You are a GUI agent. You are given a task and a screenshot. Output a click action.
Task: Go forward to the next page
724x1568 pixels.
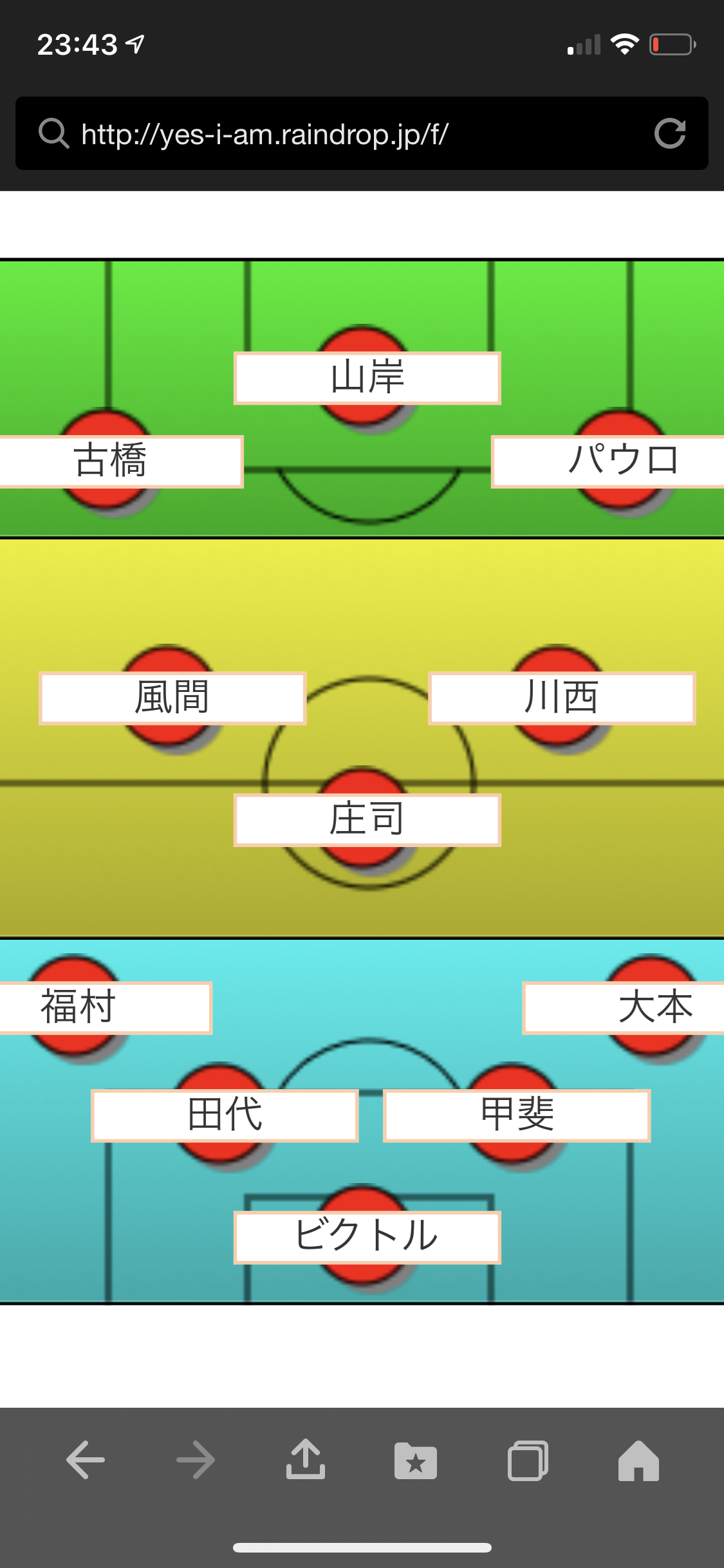pyautogui.click(x=196, y=1459)
